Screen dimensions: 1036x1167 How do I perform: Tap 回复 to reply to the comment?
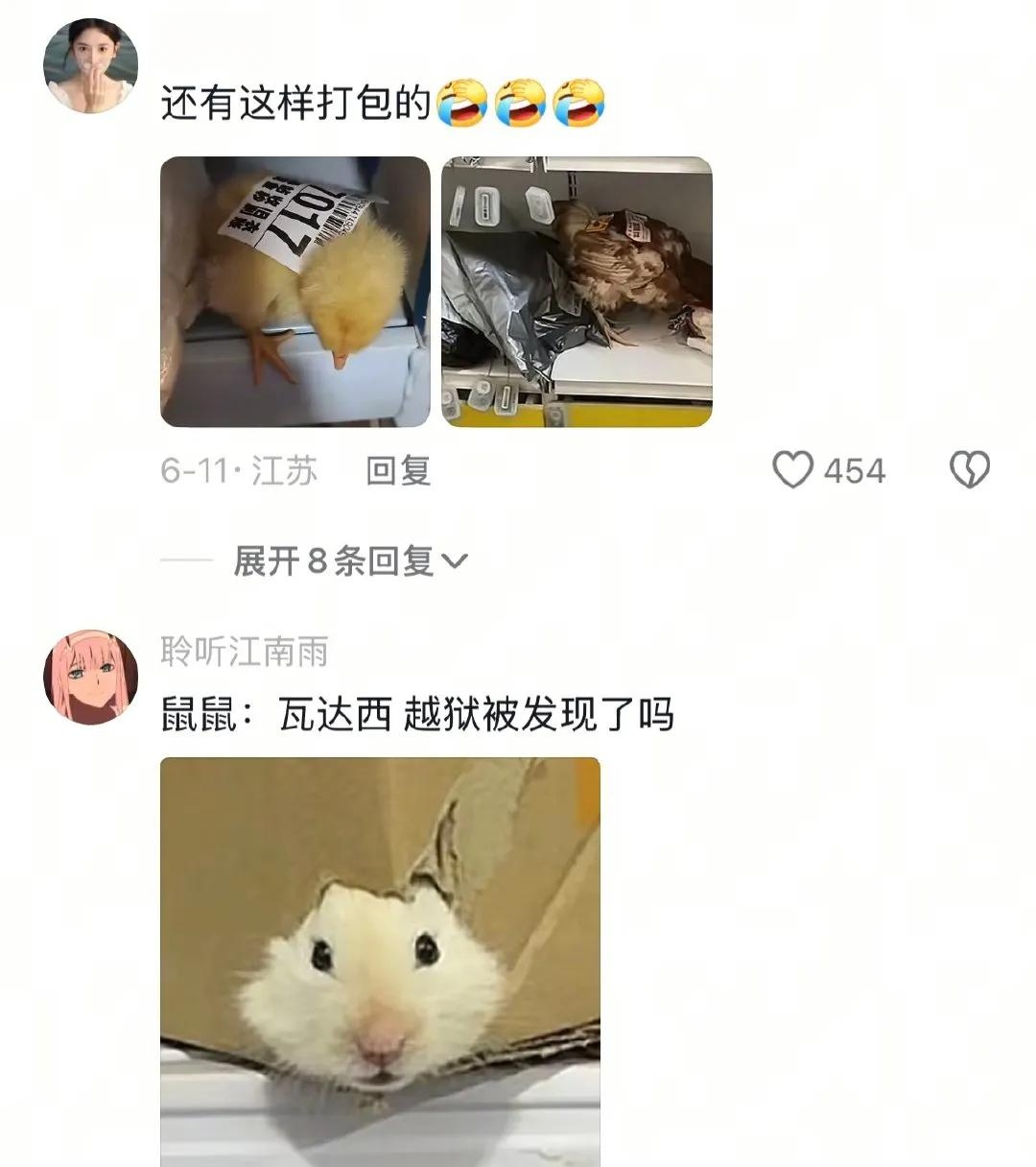pyautogui.click(x=398, y=470)
